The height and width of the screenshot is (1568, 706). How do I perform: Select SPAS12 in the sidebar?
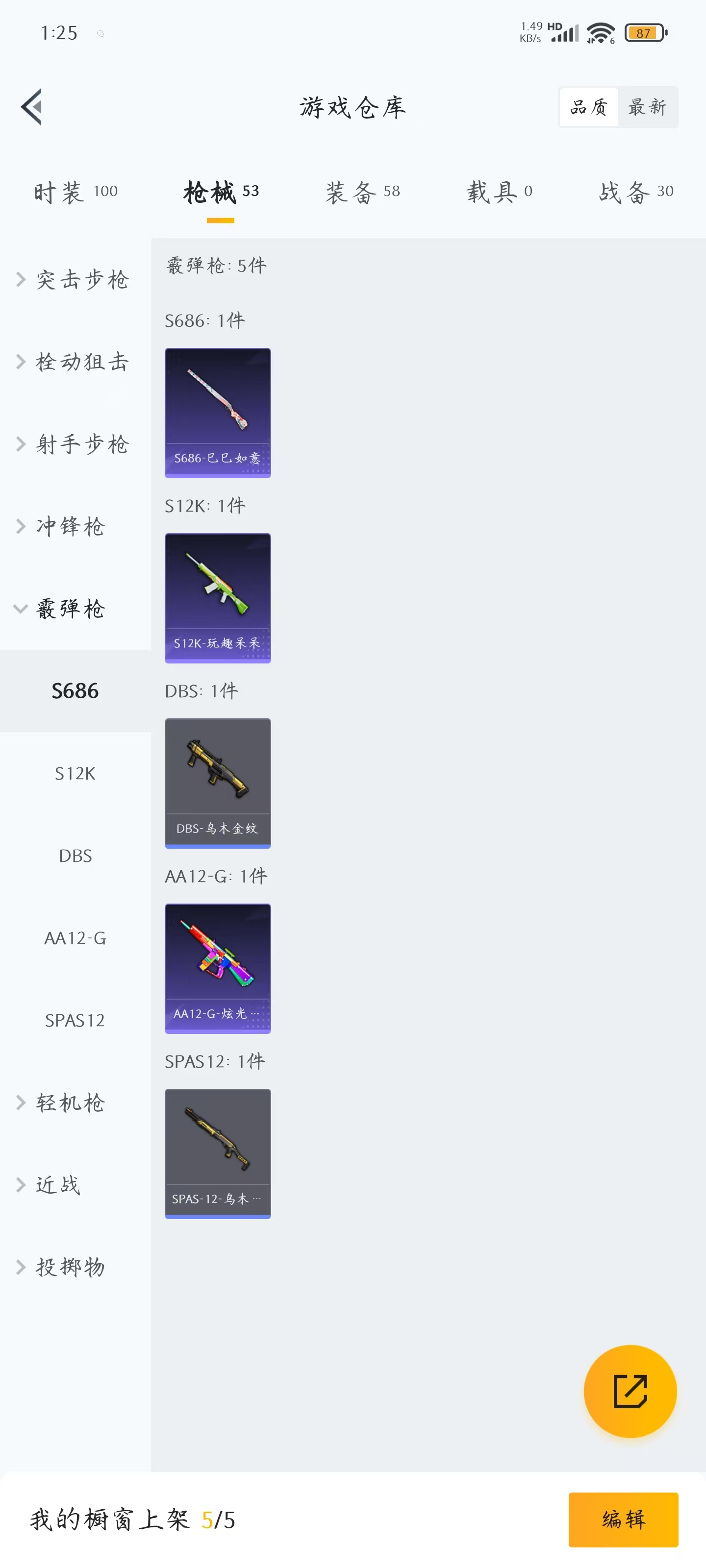point(76,1020)
